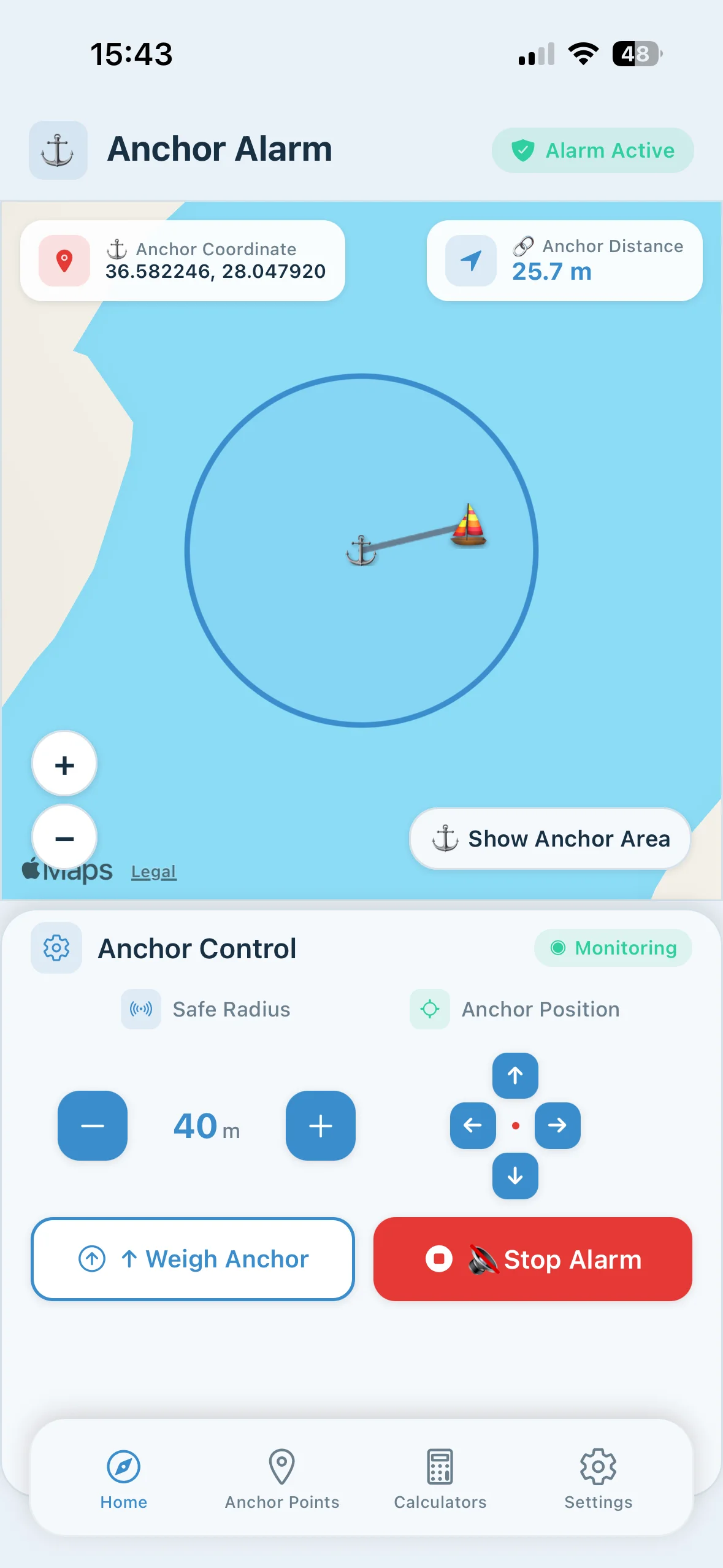The height and width of the screenshot is (1568, 723).
Task: Click the Safe Radius signal icon
Action: click(x=140, y=1009)
